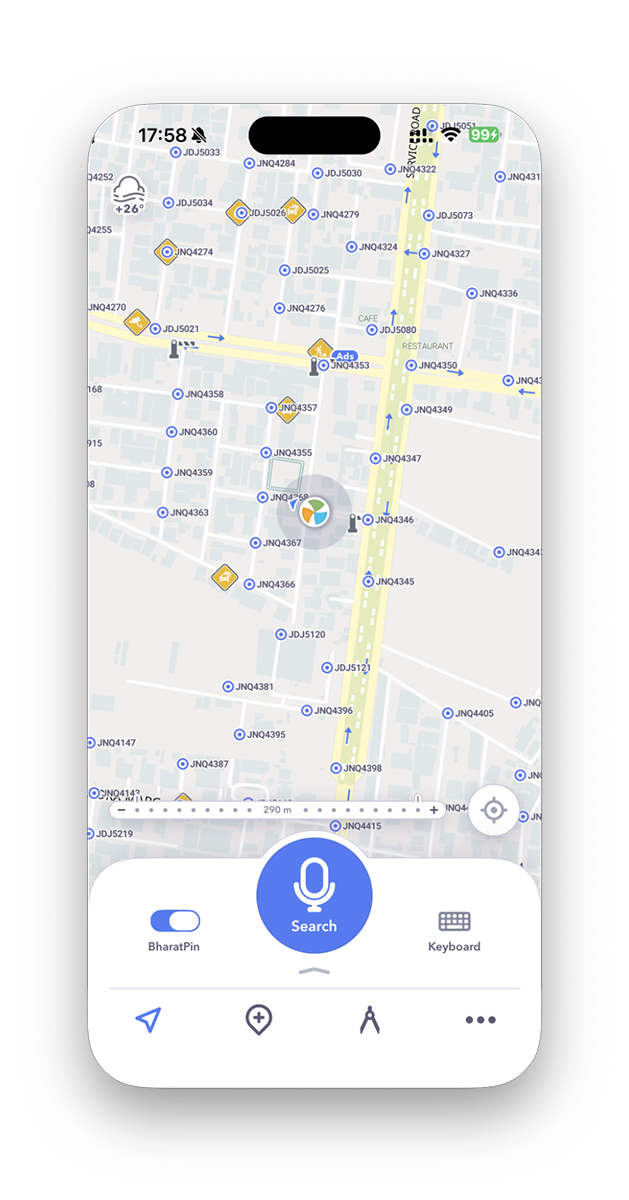Open the add place pin tab
This screenshot has width=629, height=1200.
point(258,1020)
